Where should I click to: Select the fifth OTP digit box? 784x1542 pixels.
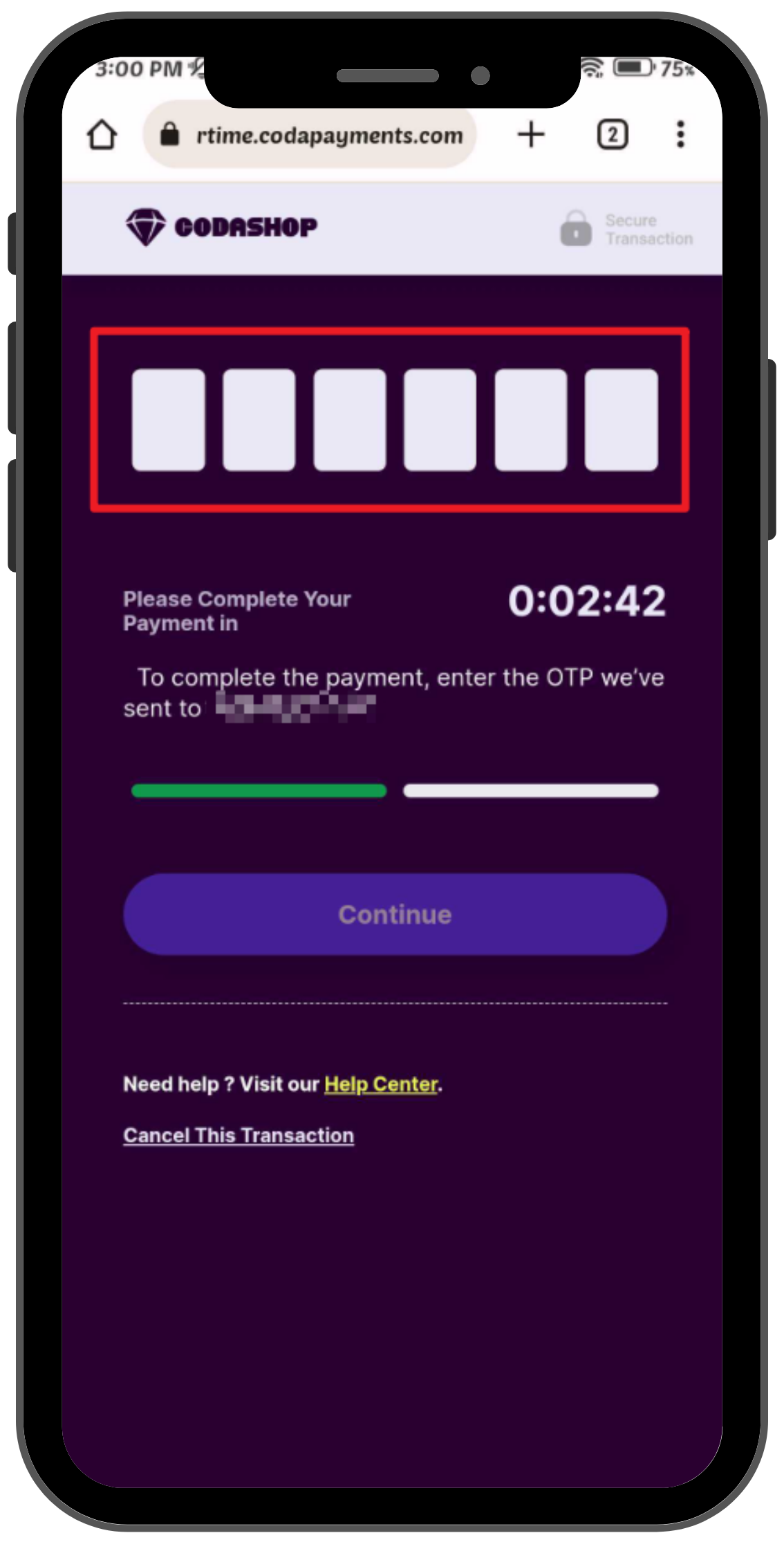(530, 420)
